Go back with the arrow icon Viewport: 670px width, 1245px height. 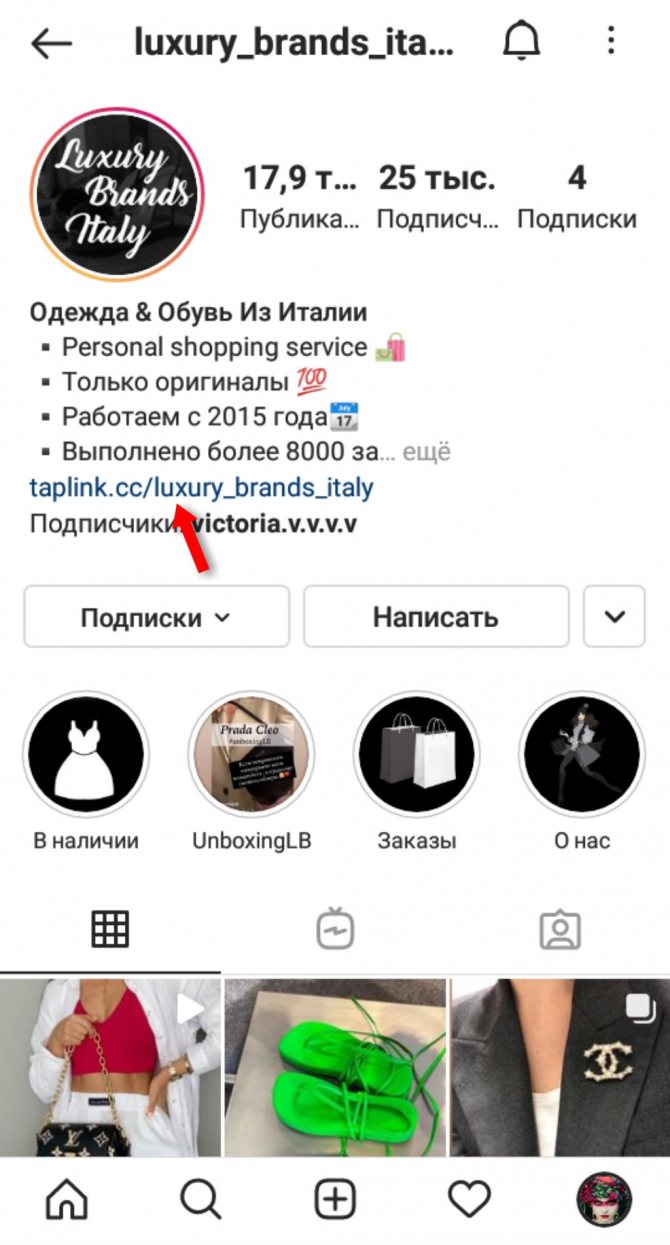[51, 43]
